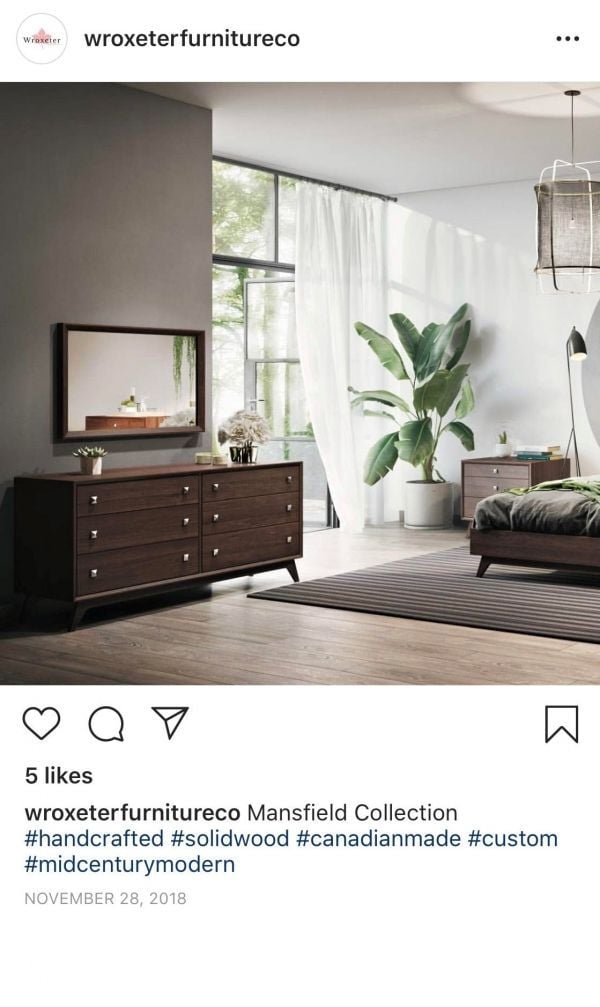The image size is (600, 1007).
Task: Bookmark this furniture post
Action: (561, 724)
